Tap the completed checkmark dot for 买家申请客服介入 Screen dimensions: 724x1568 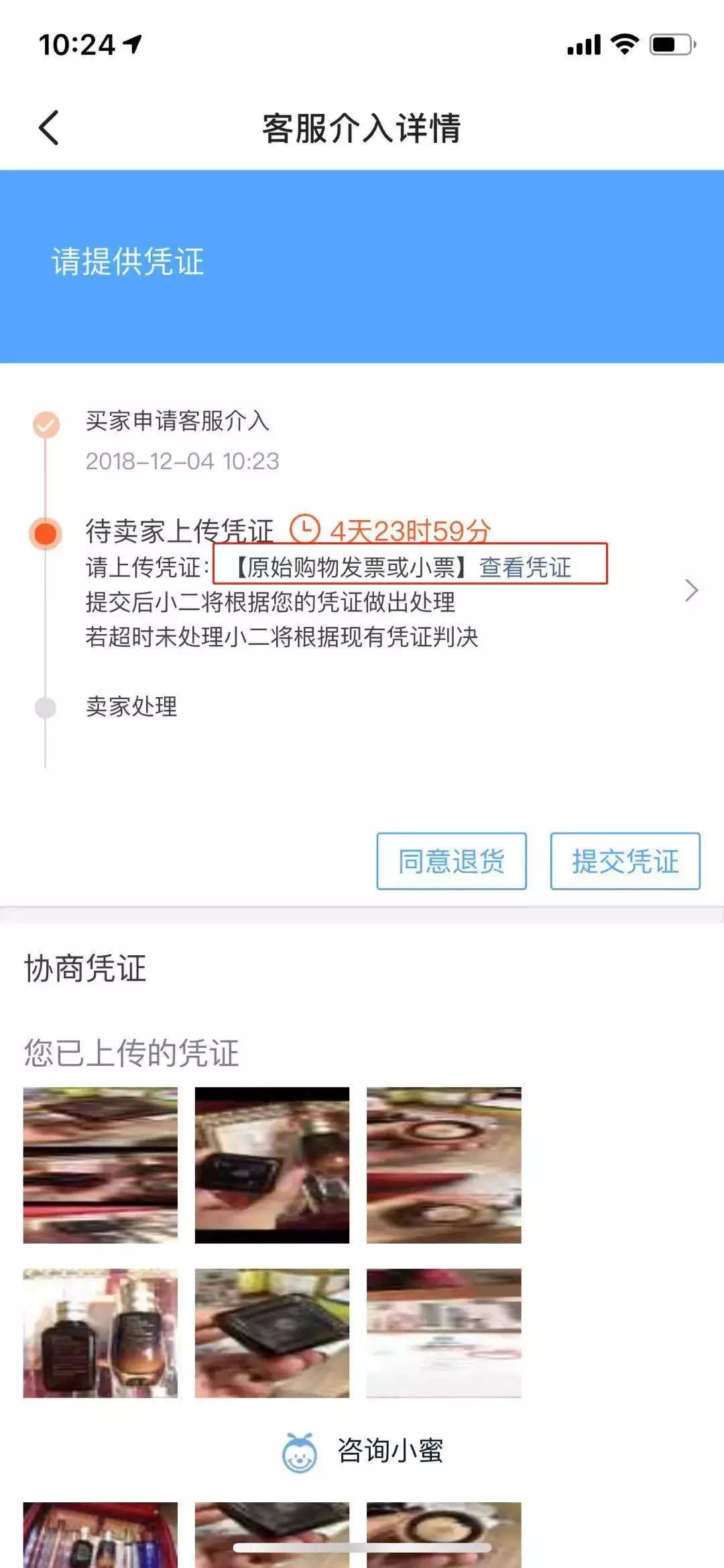45,424
